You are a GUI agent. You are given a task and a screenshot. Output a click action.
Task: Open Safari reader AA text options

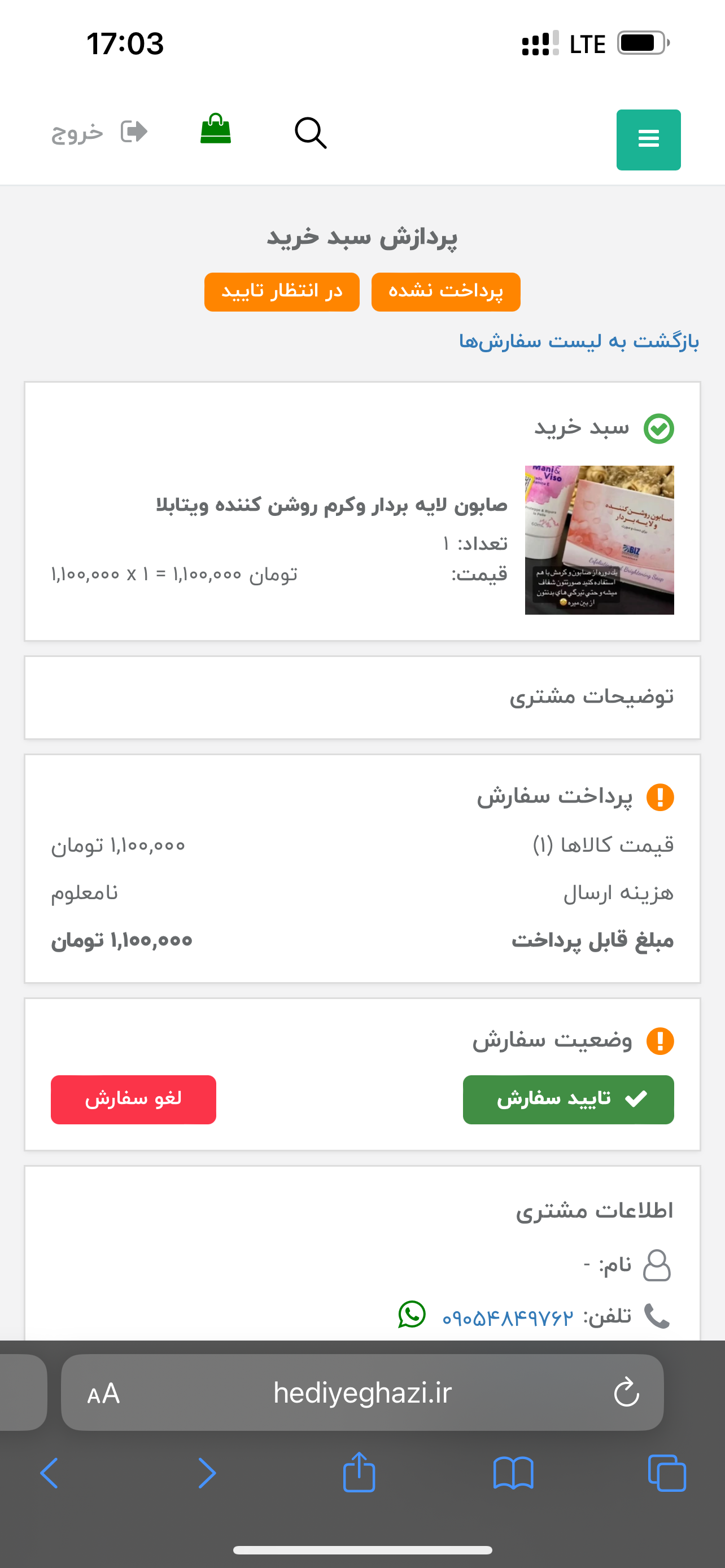[103, 1393]
